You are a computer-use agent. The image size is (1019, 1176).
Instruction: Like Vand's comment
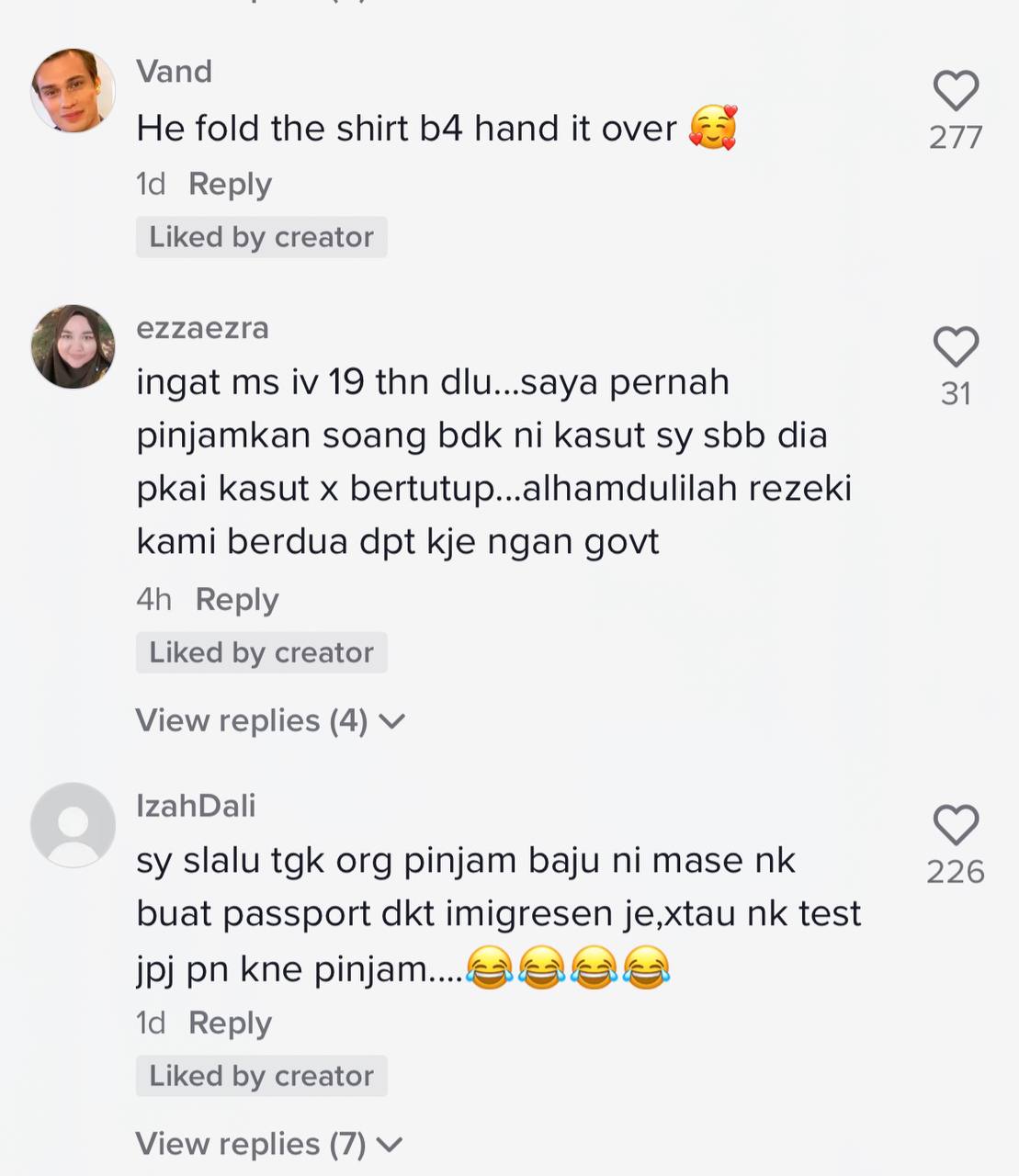pos(956,92)
